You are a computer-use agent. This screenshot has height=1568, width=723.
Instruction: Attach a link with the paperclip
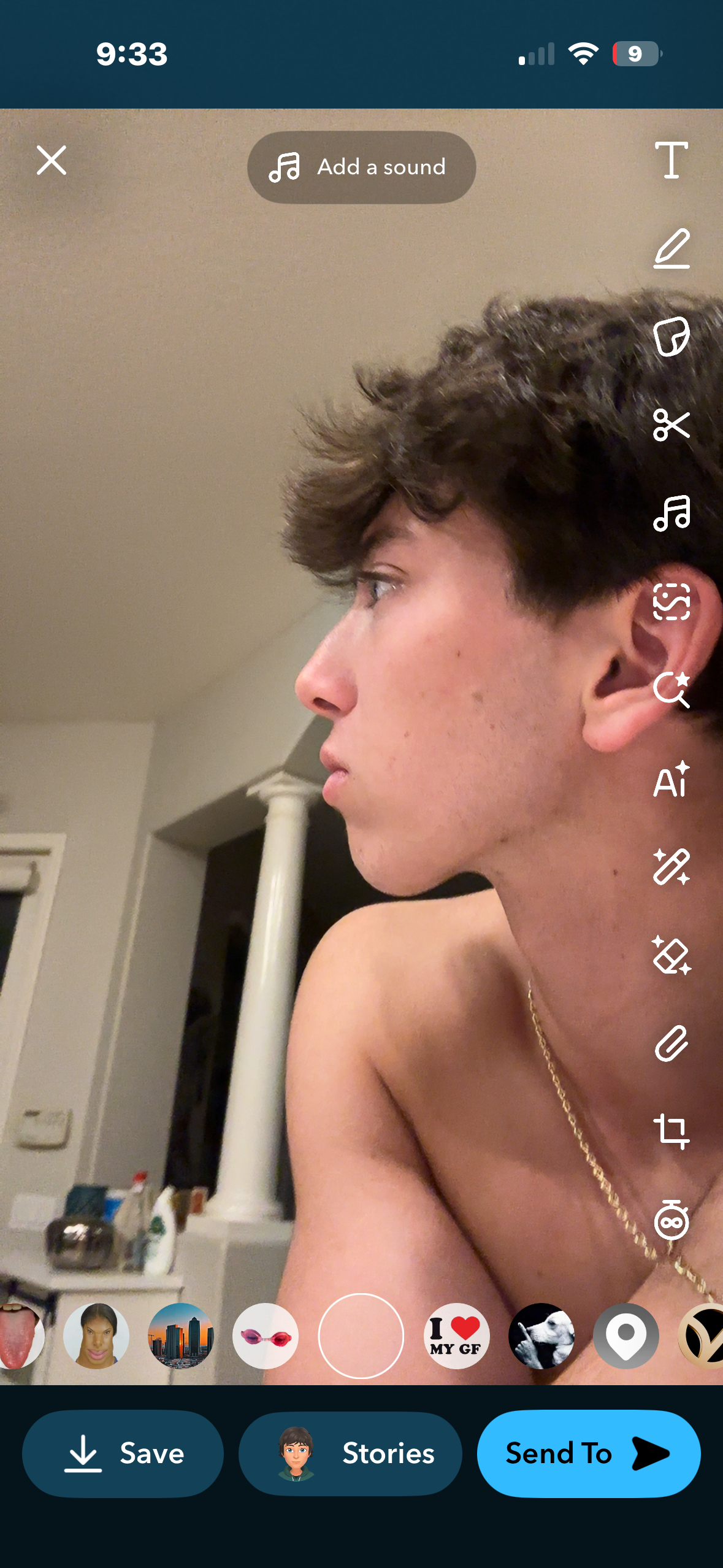(x=671, y=1043)
